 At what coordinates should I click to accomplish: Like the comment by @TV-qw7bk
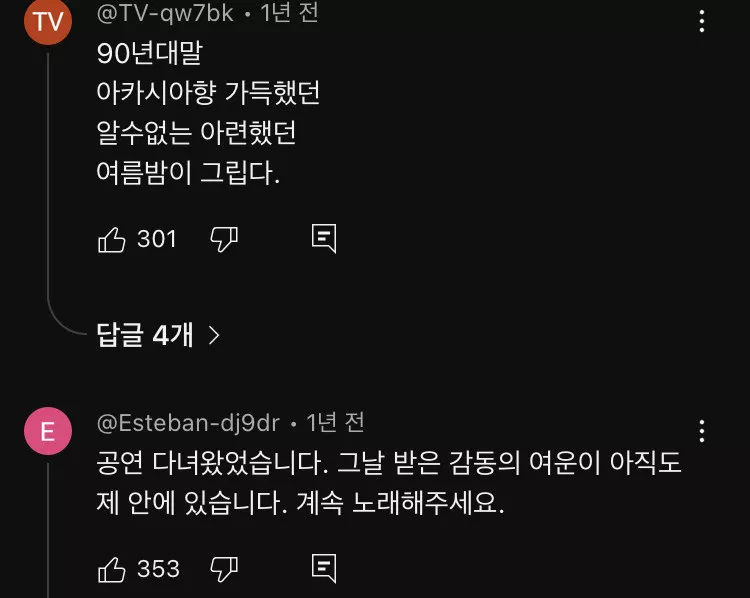point(112,239)
